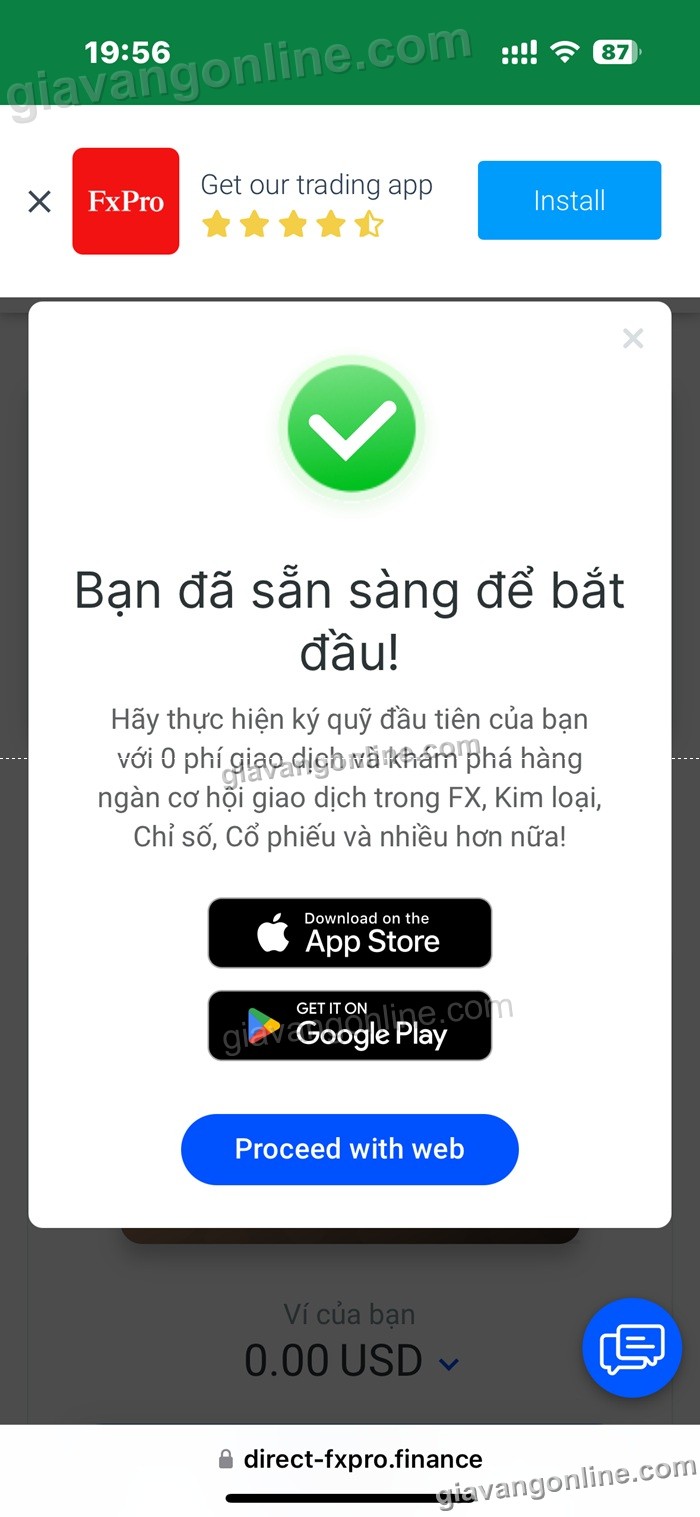Close the ready-to-start dialog

632,339
